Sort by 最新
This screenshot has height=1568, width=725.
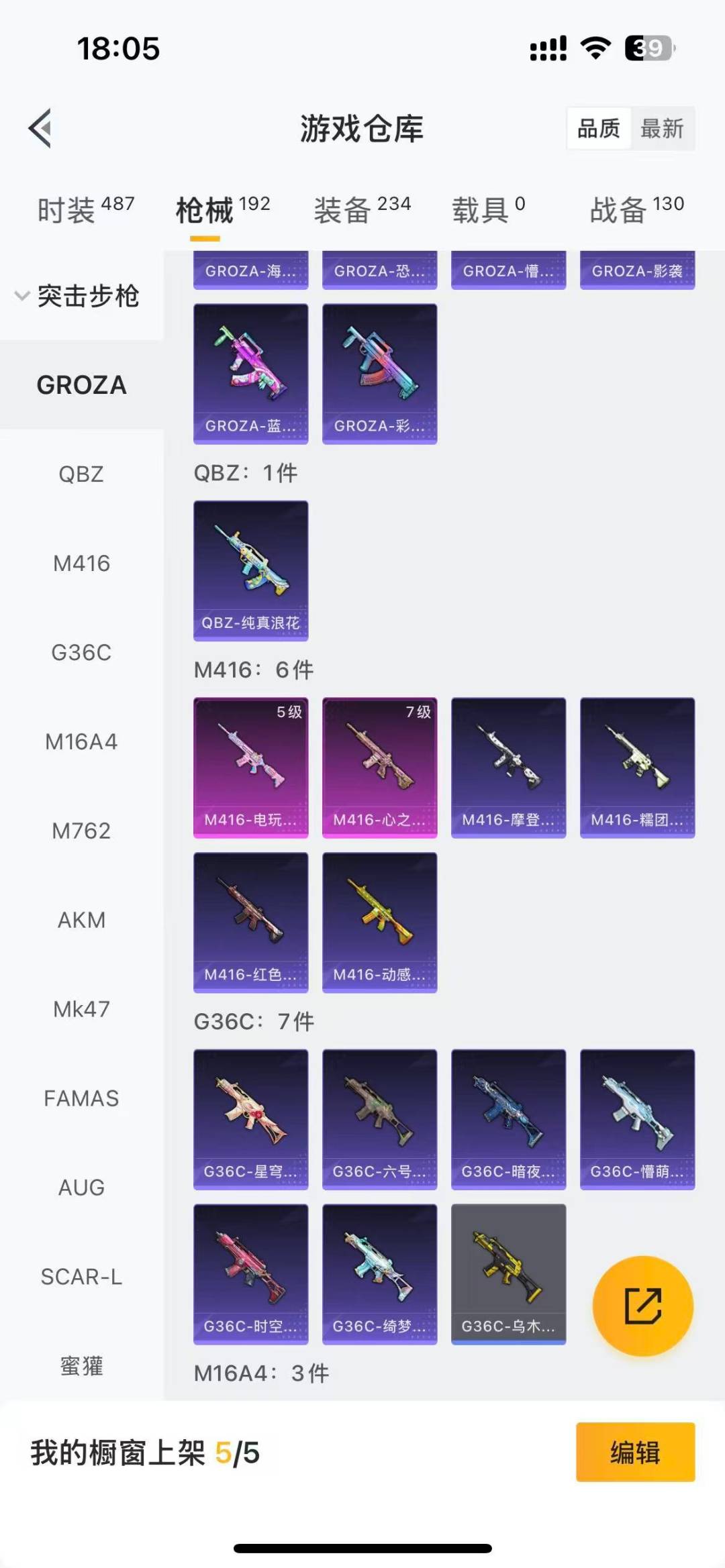[x=661, y=128]
